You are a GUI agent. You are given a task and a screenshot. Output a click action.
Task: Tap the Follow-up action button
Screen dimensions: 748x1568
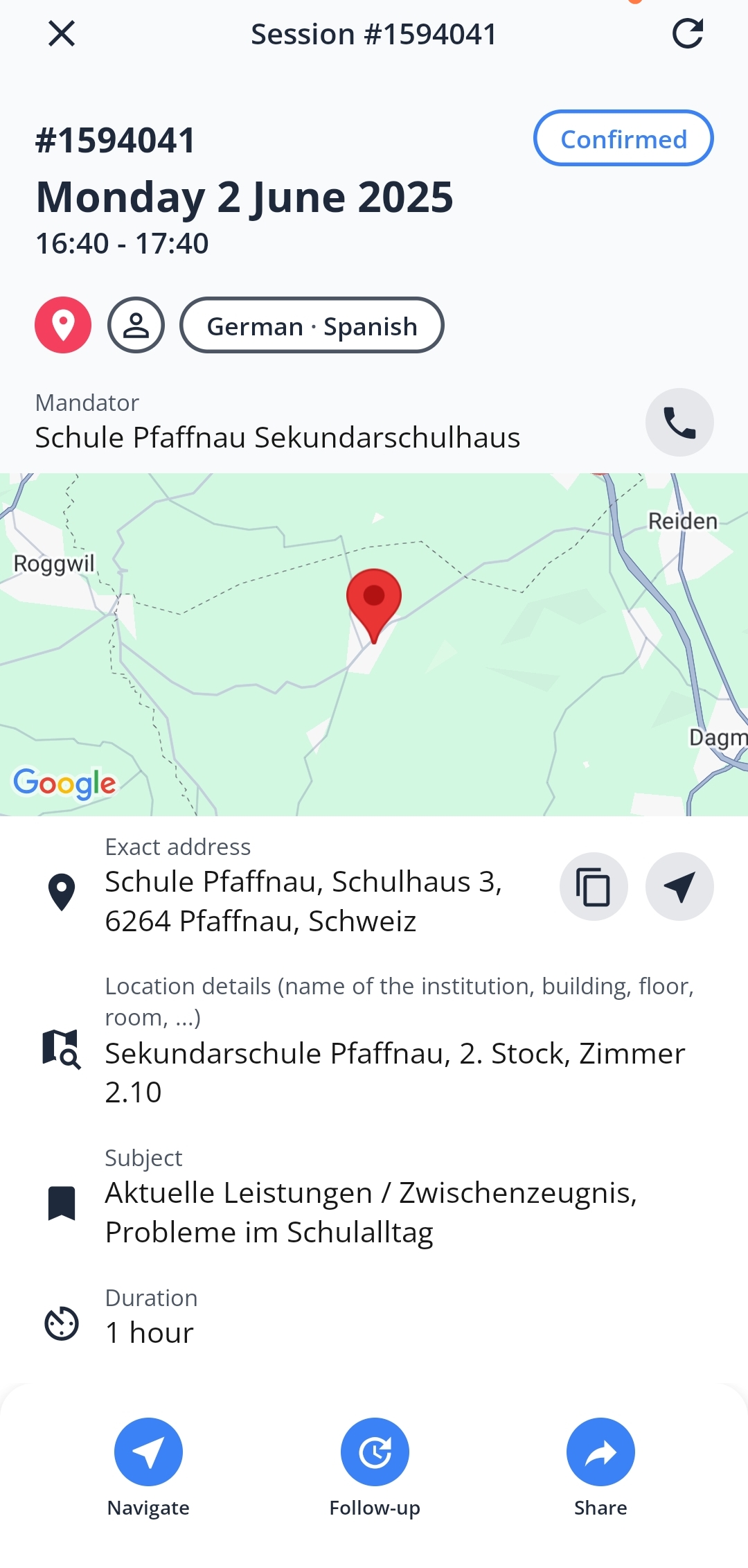[374, 1452]
